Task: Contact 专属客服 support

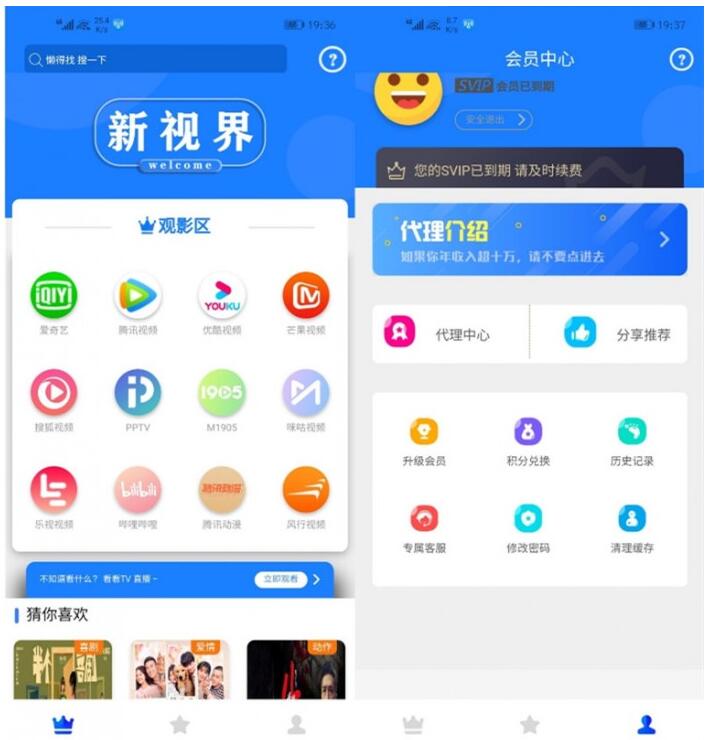Action: click(424, 529)
